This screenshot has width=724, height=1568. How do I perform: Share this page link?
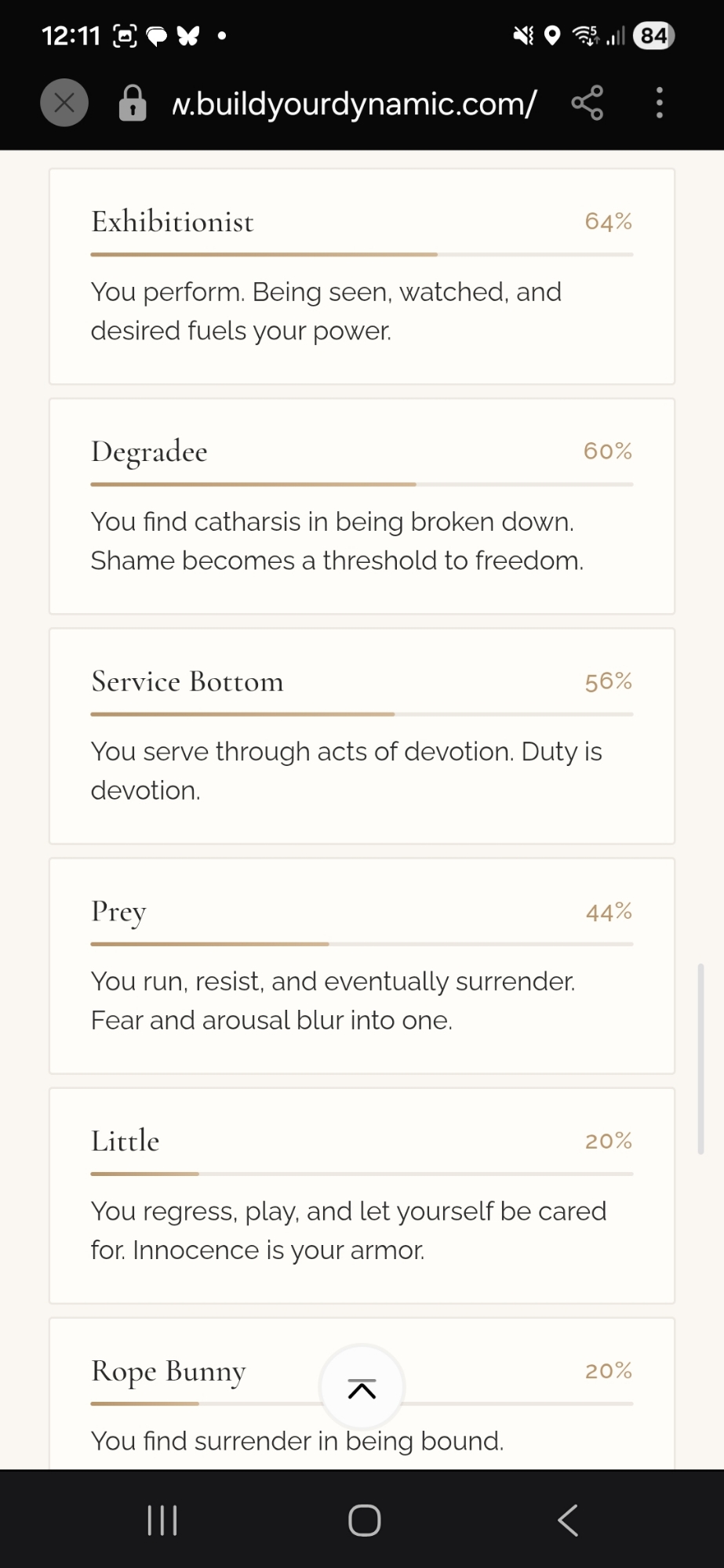[587, 103]
